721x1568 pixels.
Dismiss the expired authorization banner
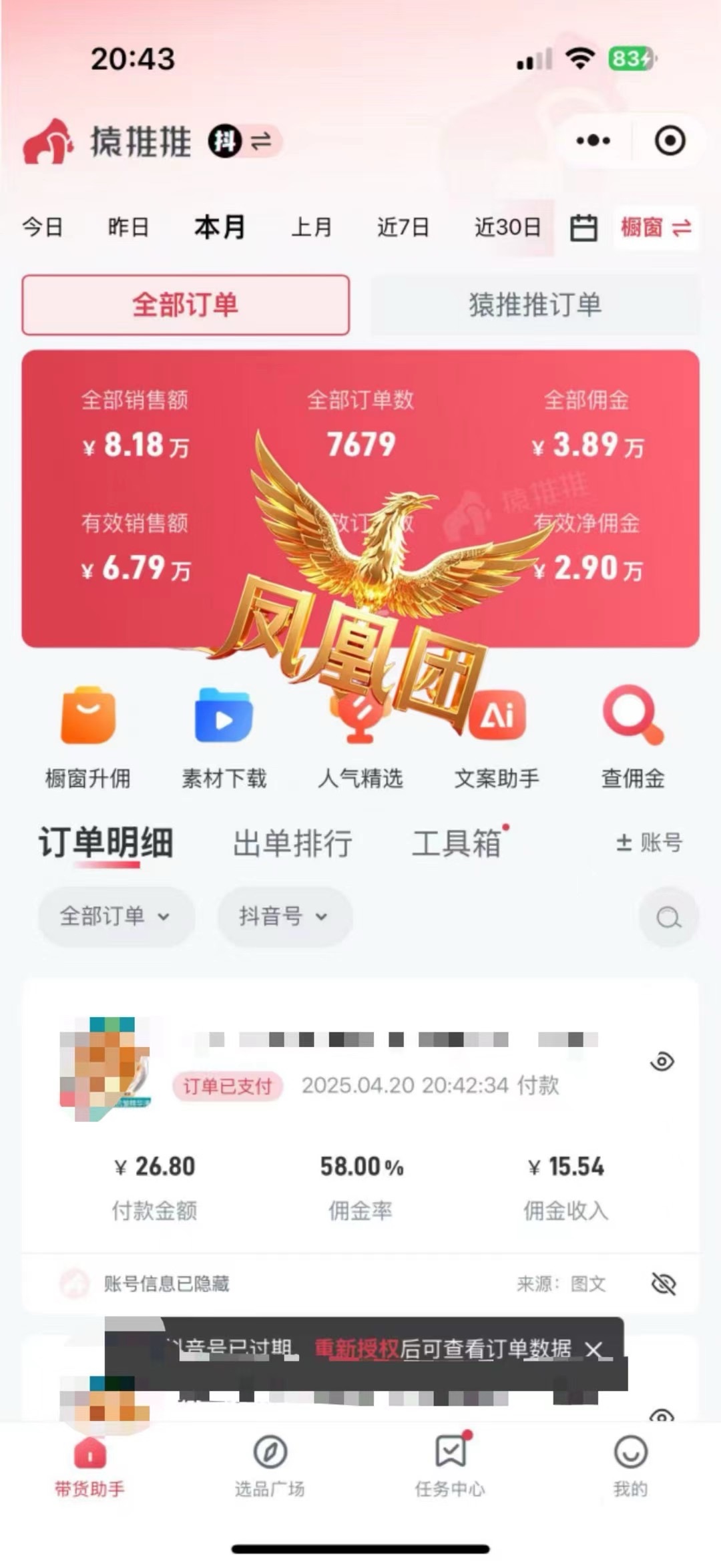point(593,1350)
